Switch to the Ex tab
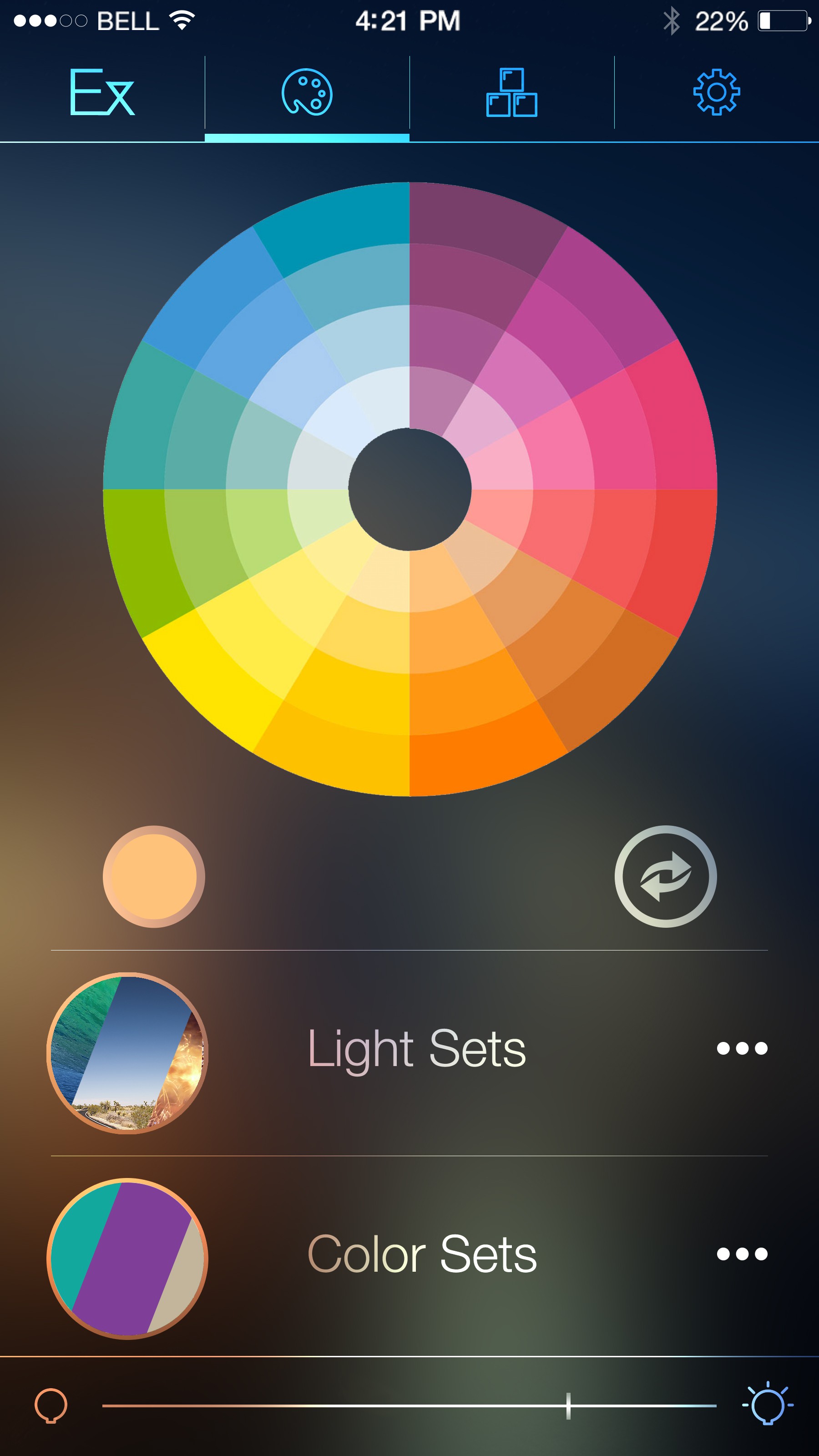819x1456 pixels. pos(102,92)
